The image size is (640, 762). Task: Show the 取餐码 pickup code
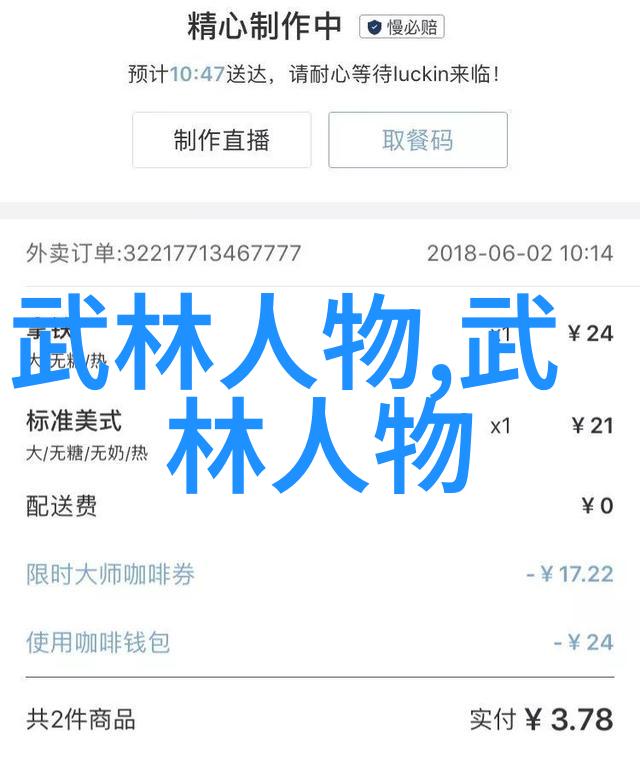pyautogui.click(x=418, y=140)
